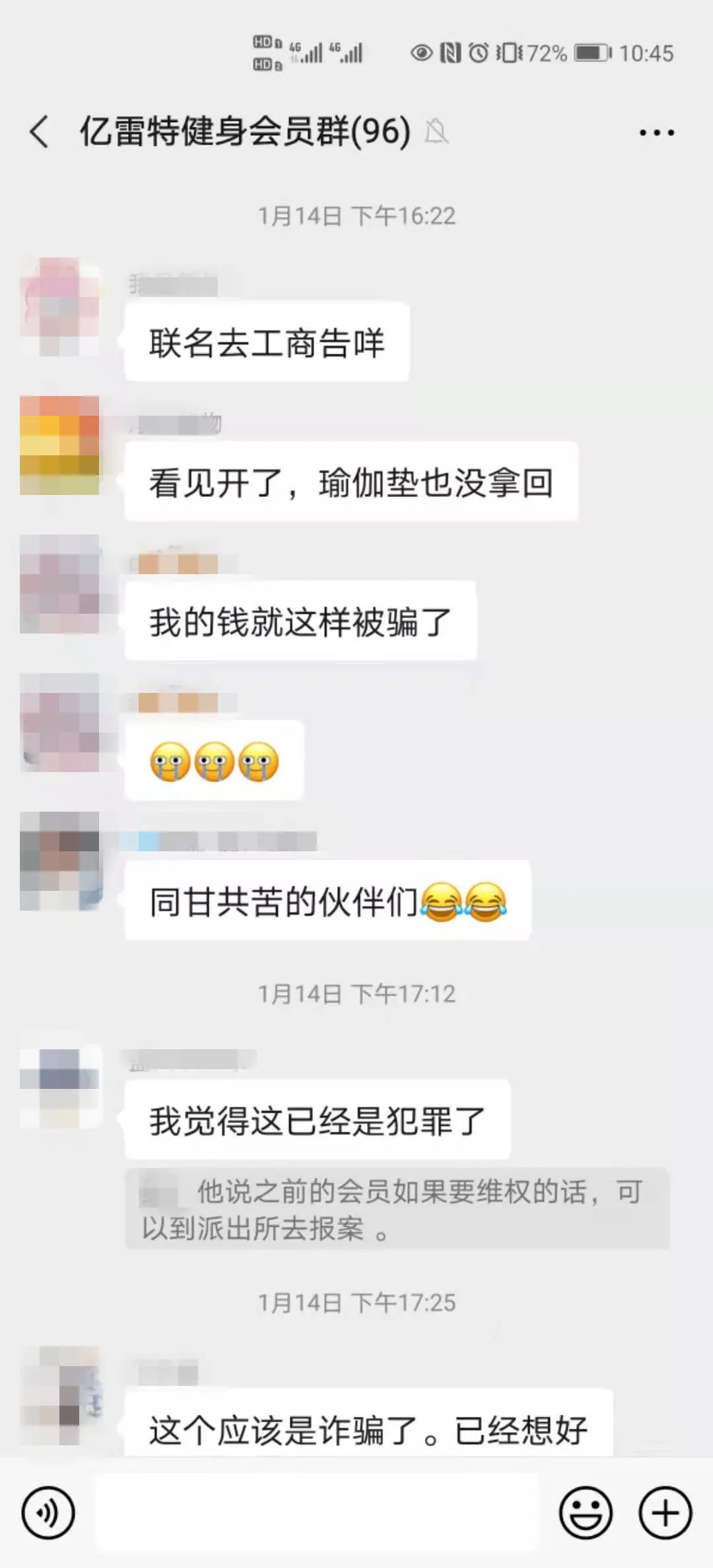Screen dimensions: 713x1568
Task: Open the plus attachments menu
Action: [x=665, y=1512]
